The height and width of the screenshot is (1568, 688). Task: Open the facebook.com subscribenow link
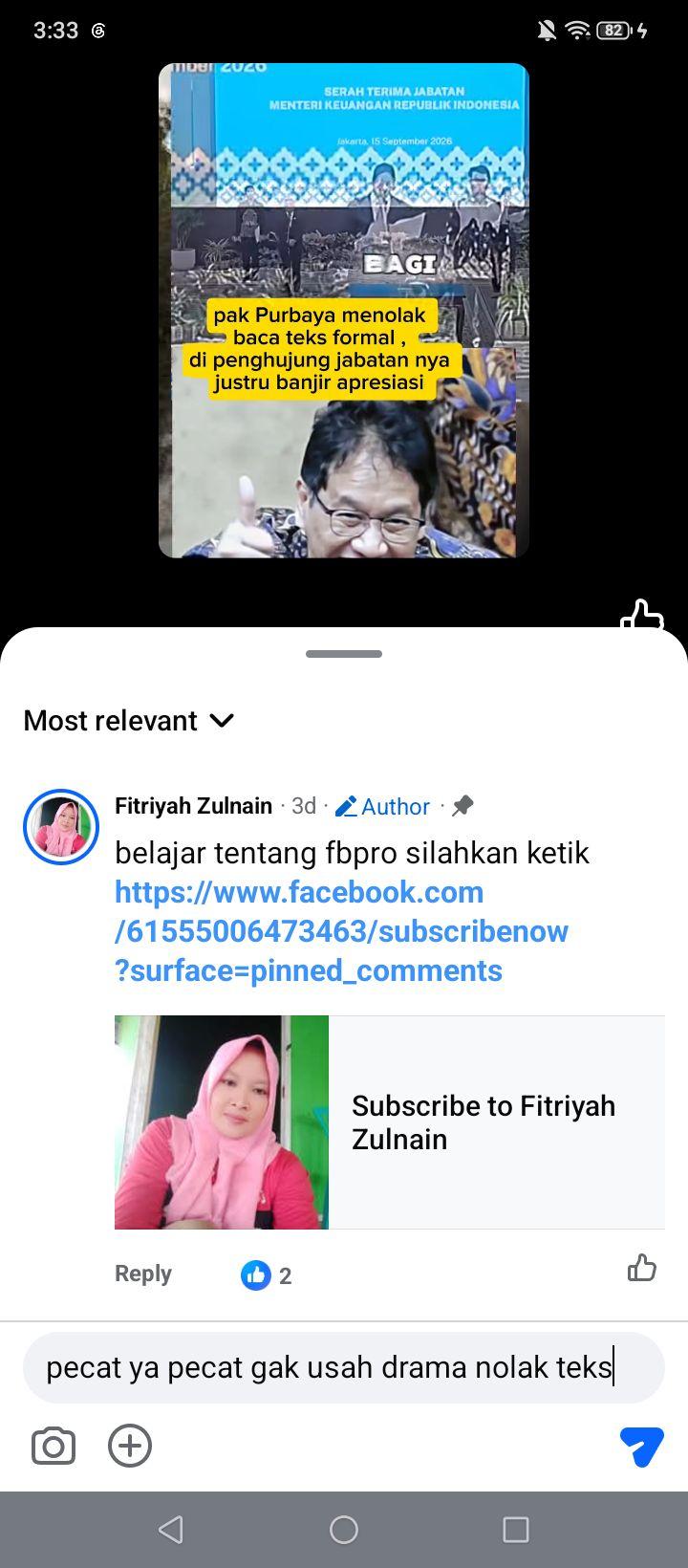point(341,931)
